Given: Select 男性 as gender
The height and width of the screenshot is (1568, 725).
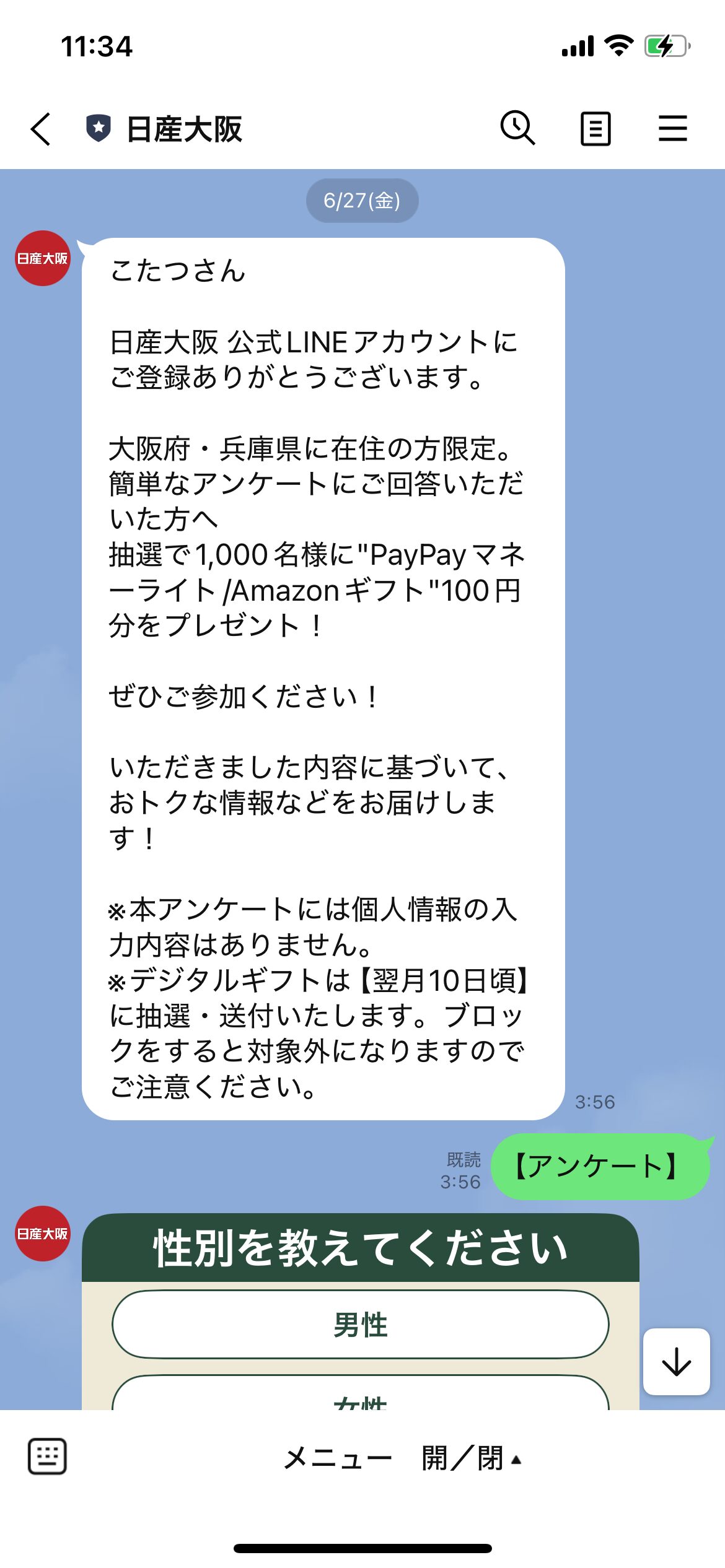Looking at the screenshot, I should click(x=360, y=1324).
